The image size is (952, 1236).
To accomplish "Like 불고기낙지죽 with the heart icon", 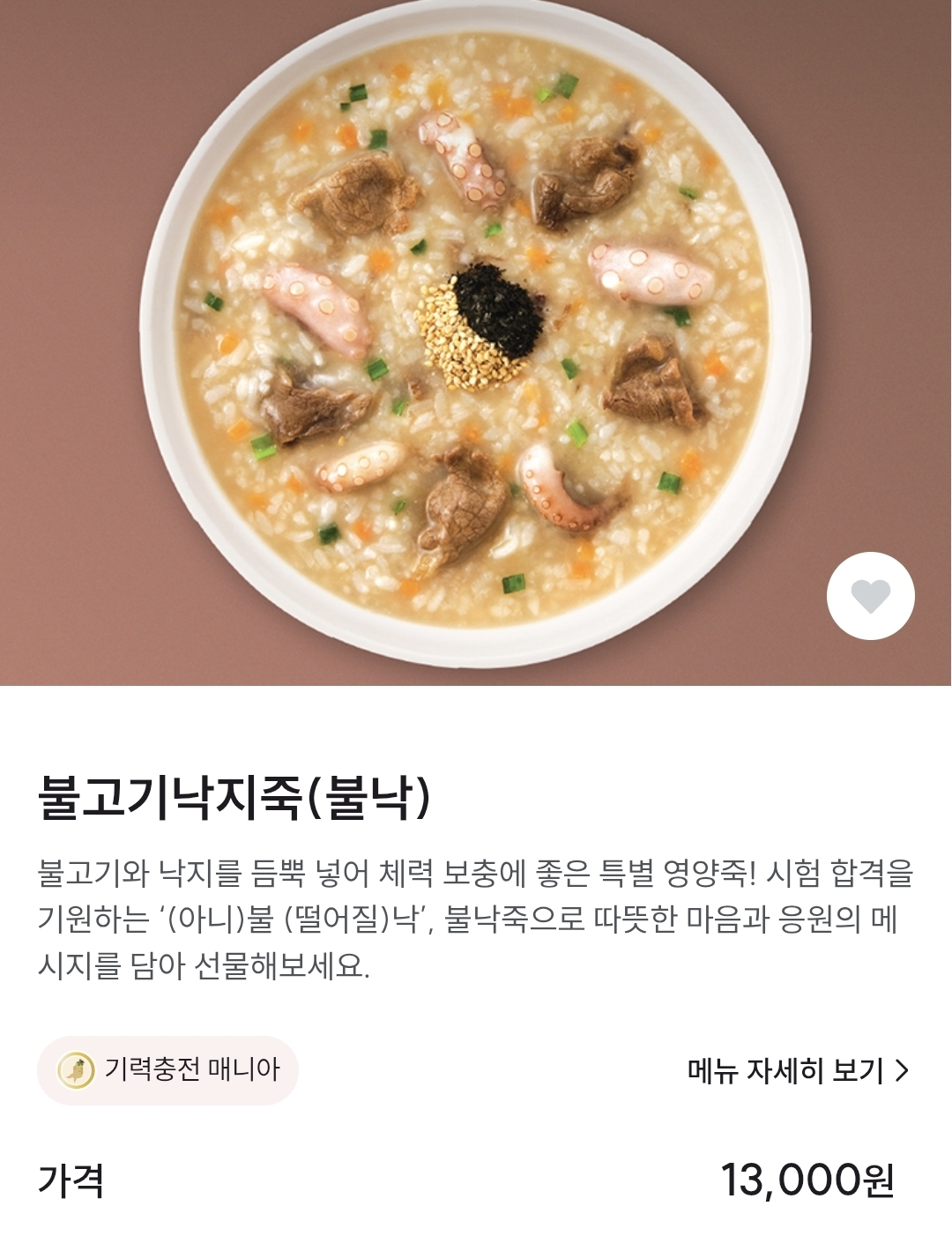I will coord(870,596).
